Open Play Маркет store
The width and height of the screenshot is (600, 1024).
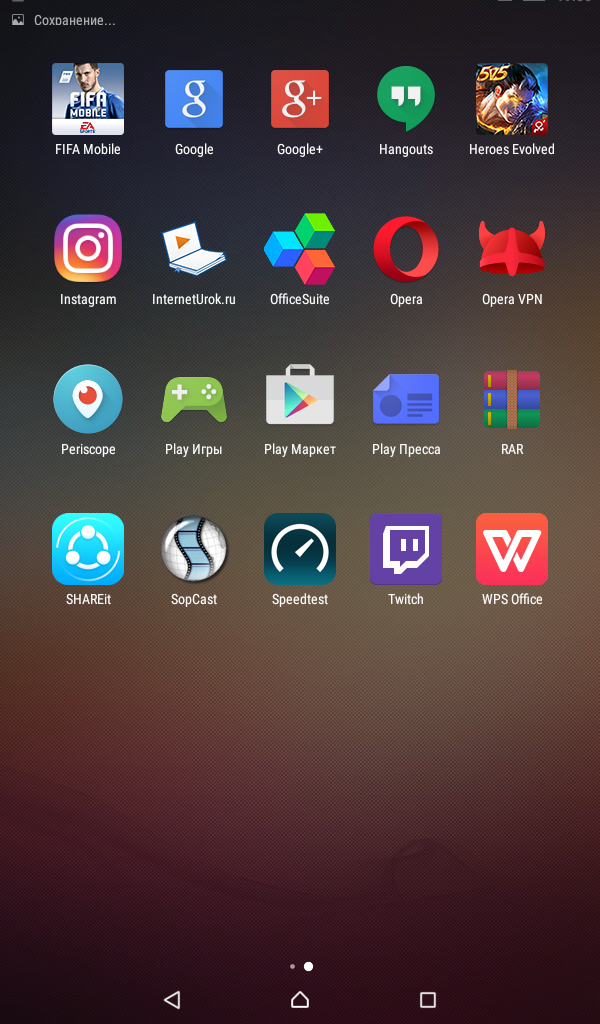click(300, 399)
